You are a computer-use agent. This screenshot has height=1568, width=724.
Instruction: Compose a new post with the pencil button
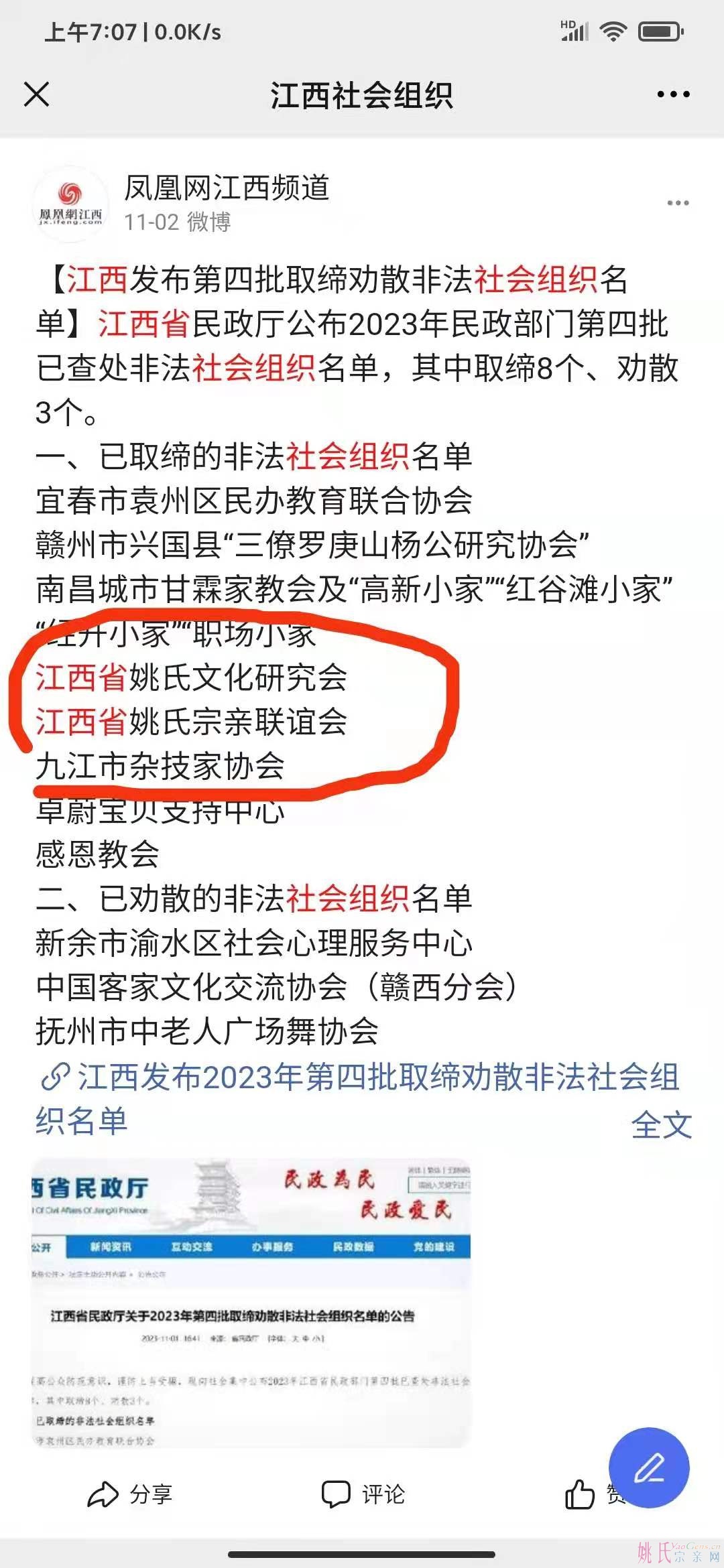(649, 1467)
